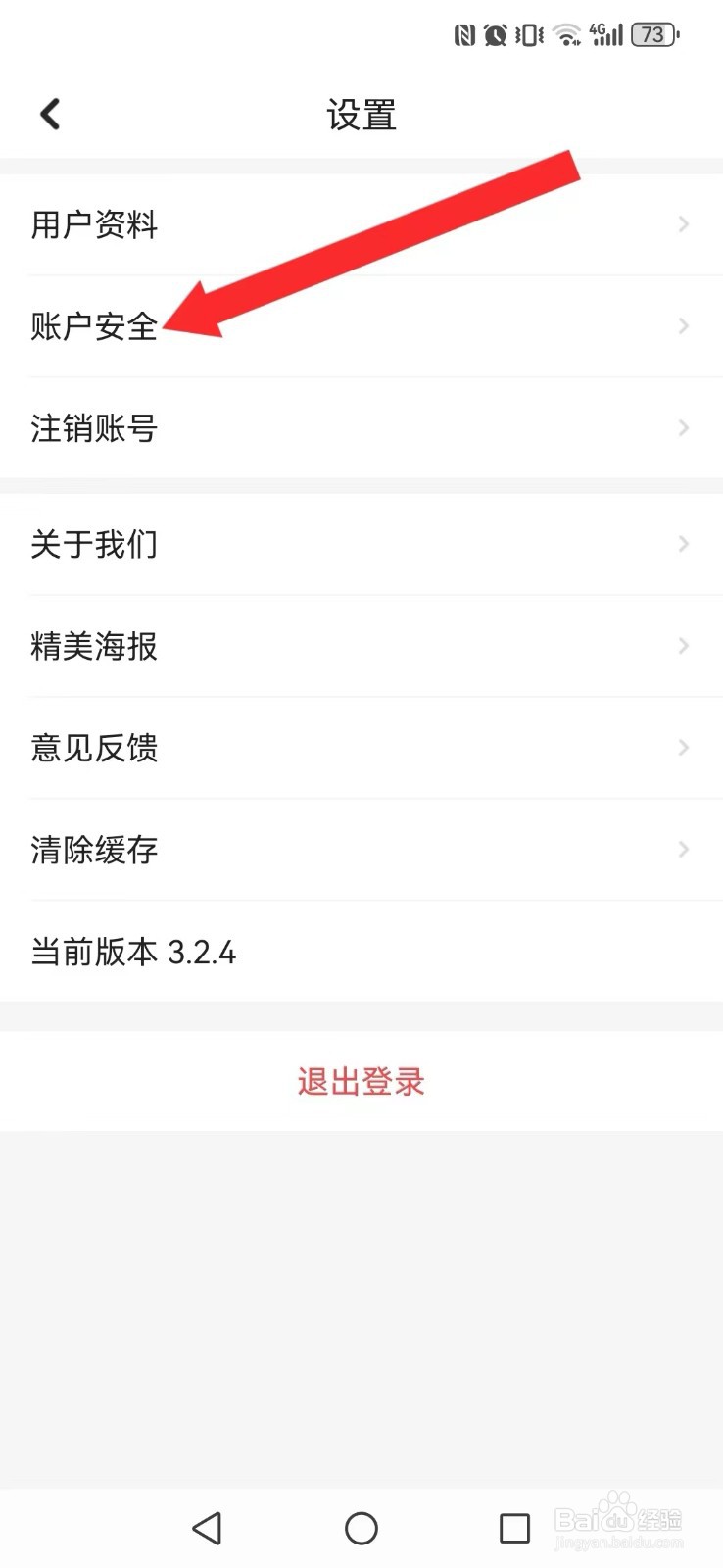Screen dimensions: 723x1568
Task: Open the 清除缓存 cache clearing option
Action: point(93,850)
